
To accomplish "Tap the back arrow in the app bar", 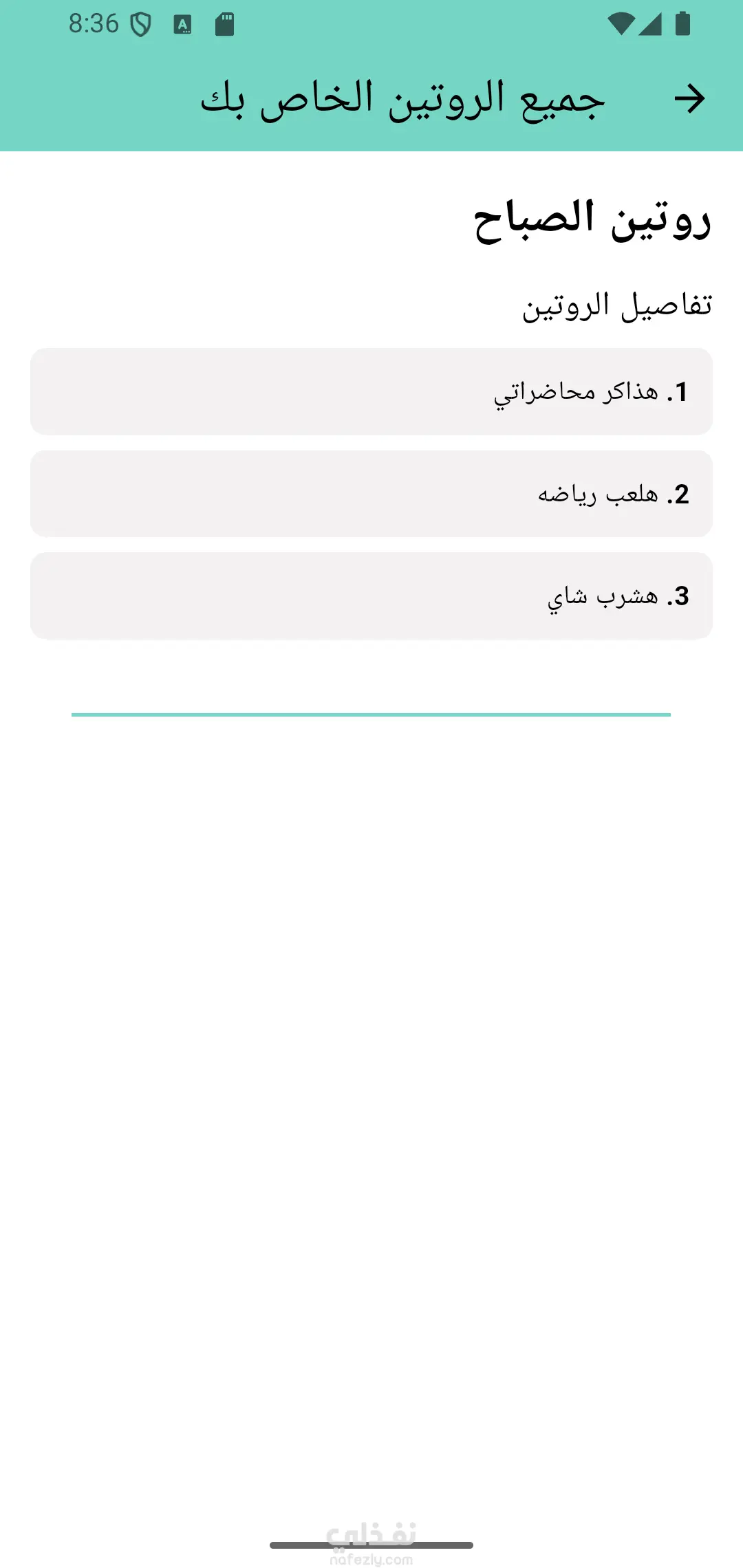I will coord(689,99).
